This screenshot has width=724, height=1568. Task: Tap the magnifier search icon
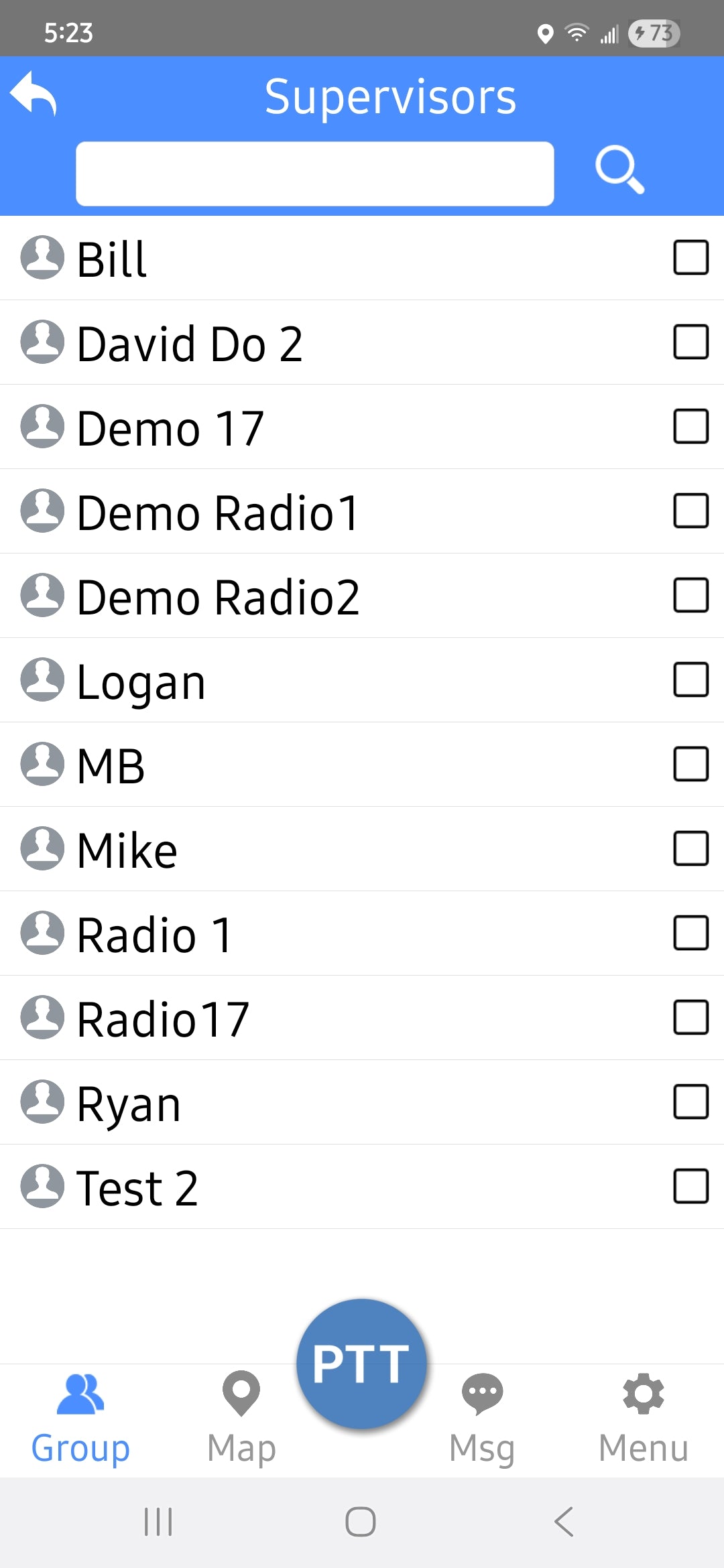(619, 170)
